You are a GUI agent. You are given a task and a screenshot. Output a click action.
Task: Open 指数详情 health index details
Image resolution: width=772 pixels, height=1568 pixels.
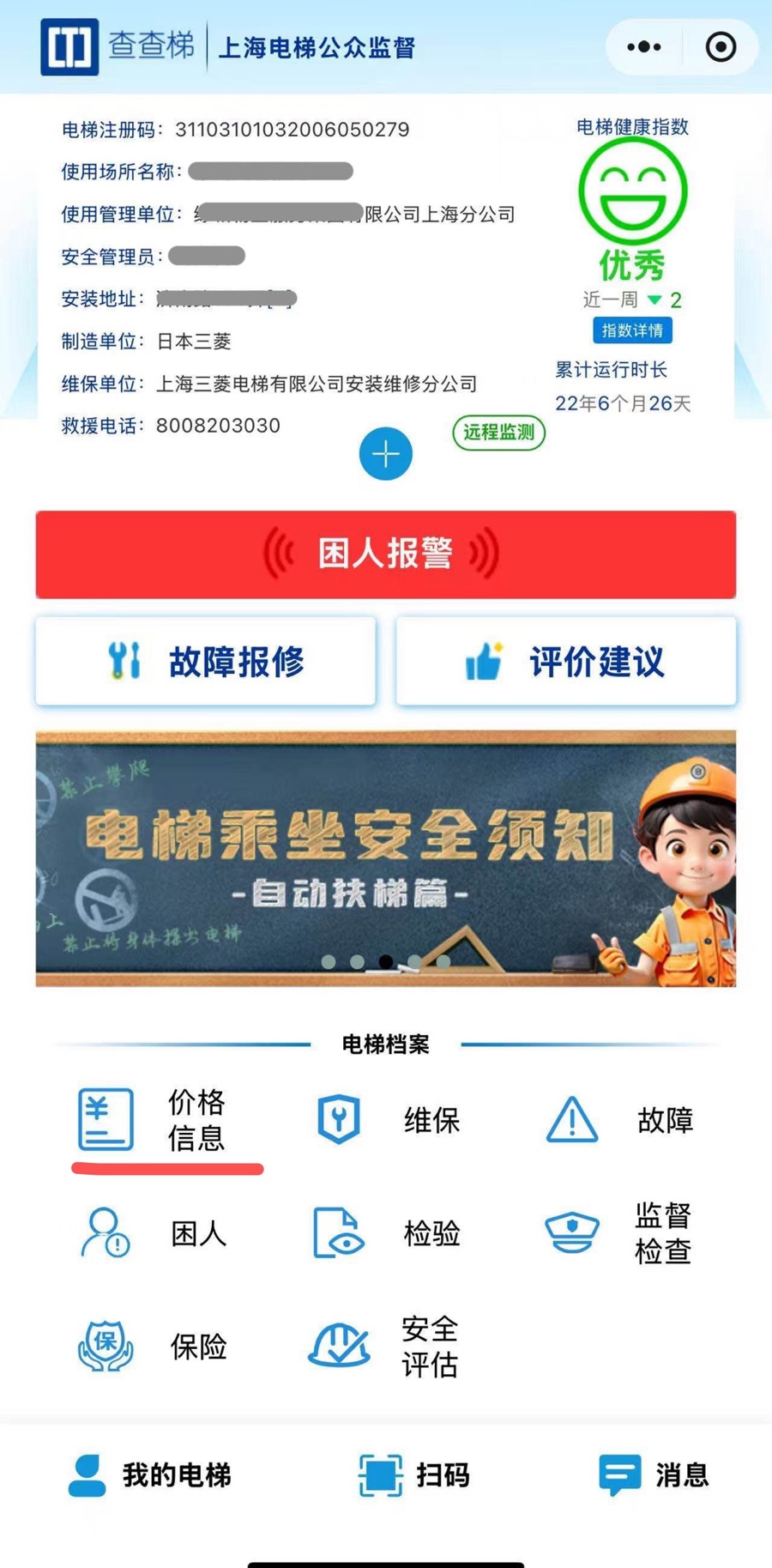pyautogui.click(x=632, y=330)
